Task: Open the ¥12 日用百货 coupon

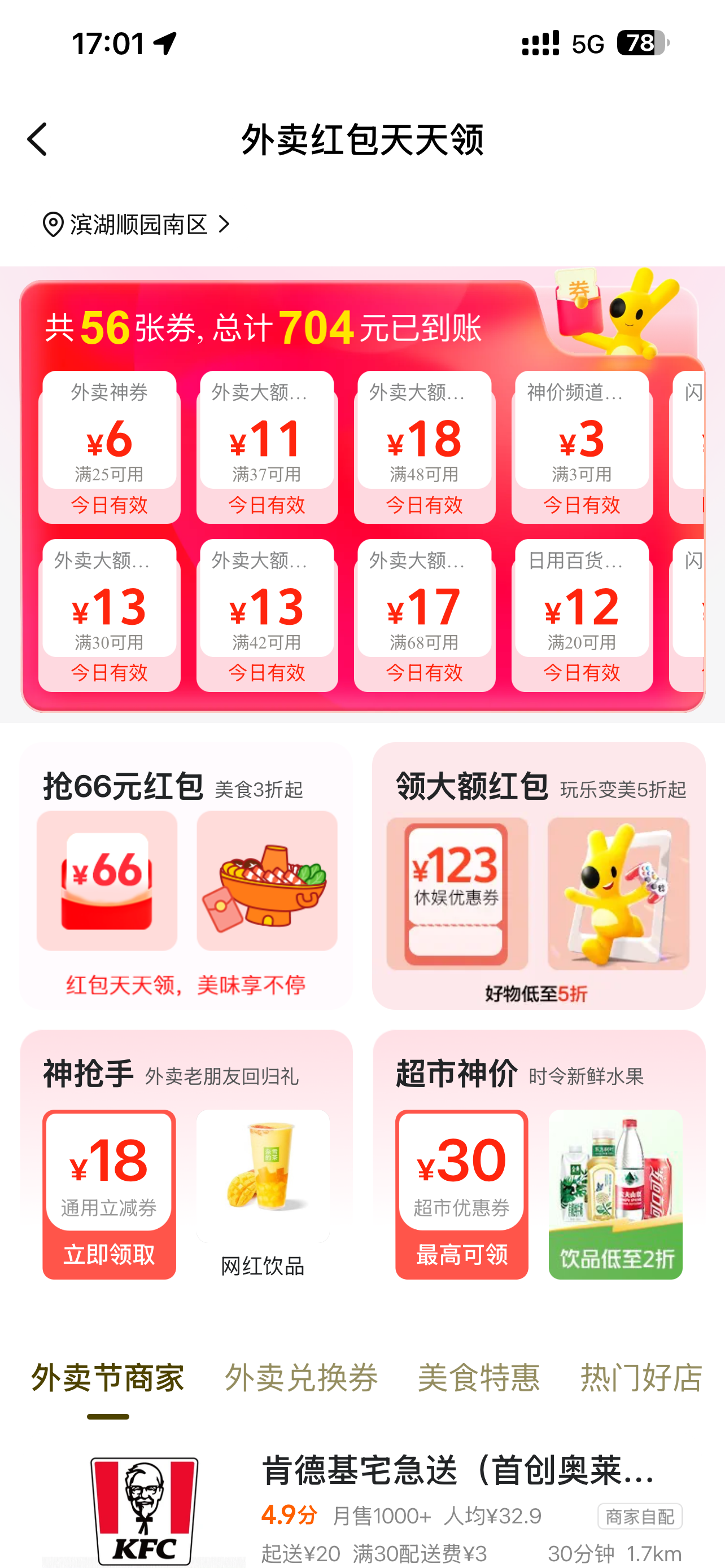Action: [x=582, y=614]
